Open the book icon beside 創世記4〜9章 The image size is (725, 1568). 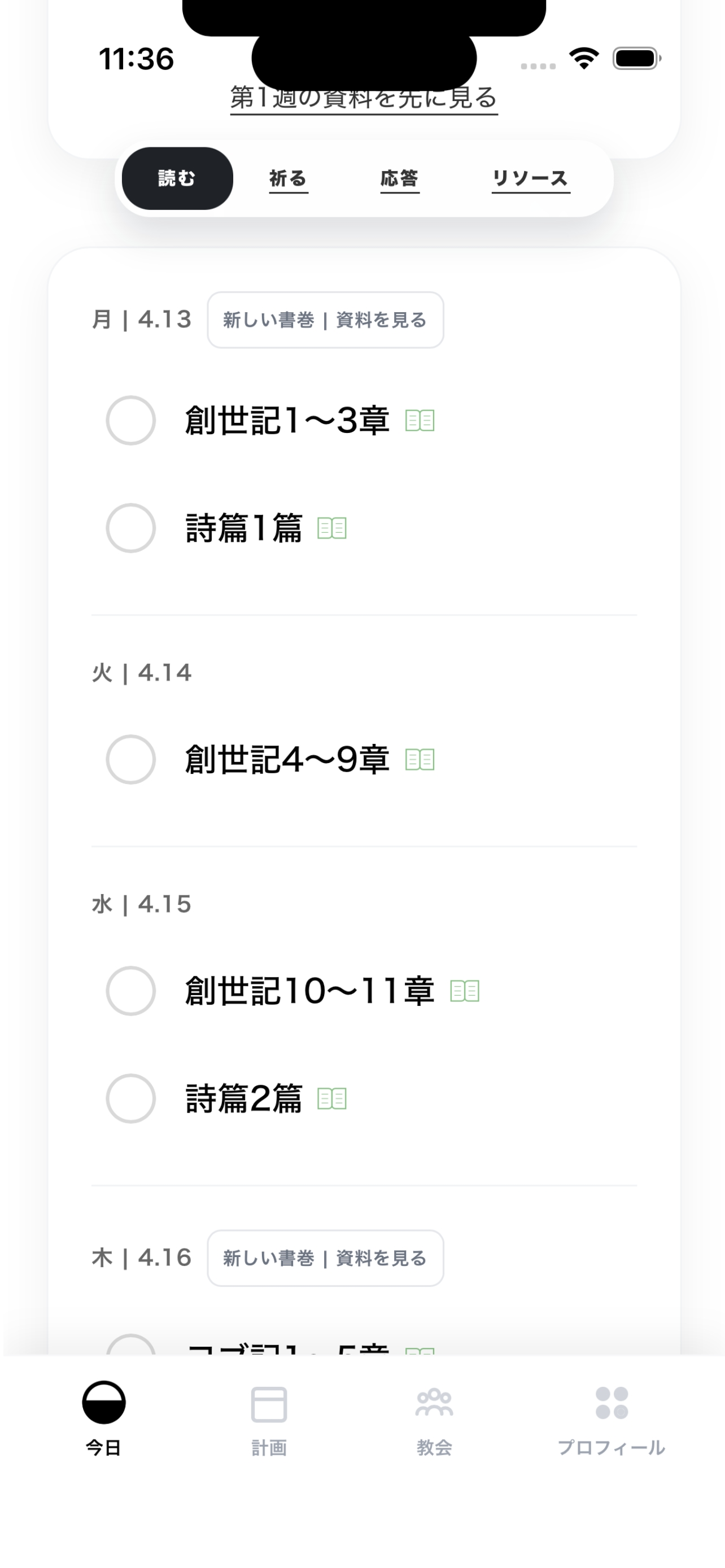click(420, 759)
